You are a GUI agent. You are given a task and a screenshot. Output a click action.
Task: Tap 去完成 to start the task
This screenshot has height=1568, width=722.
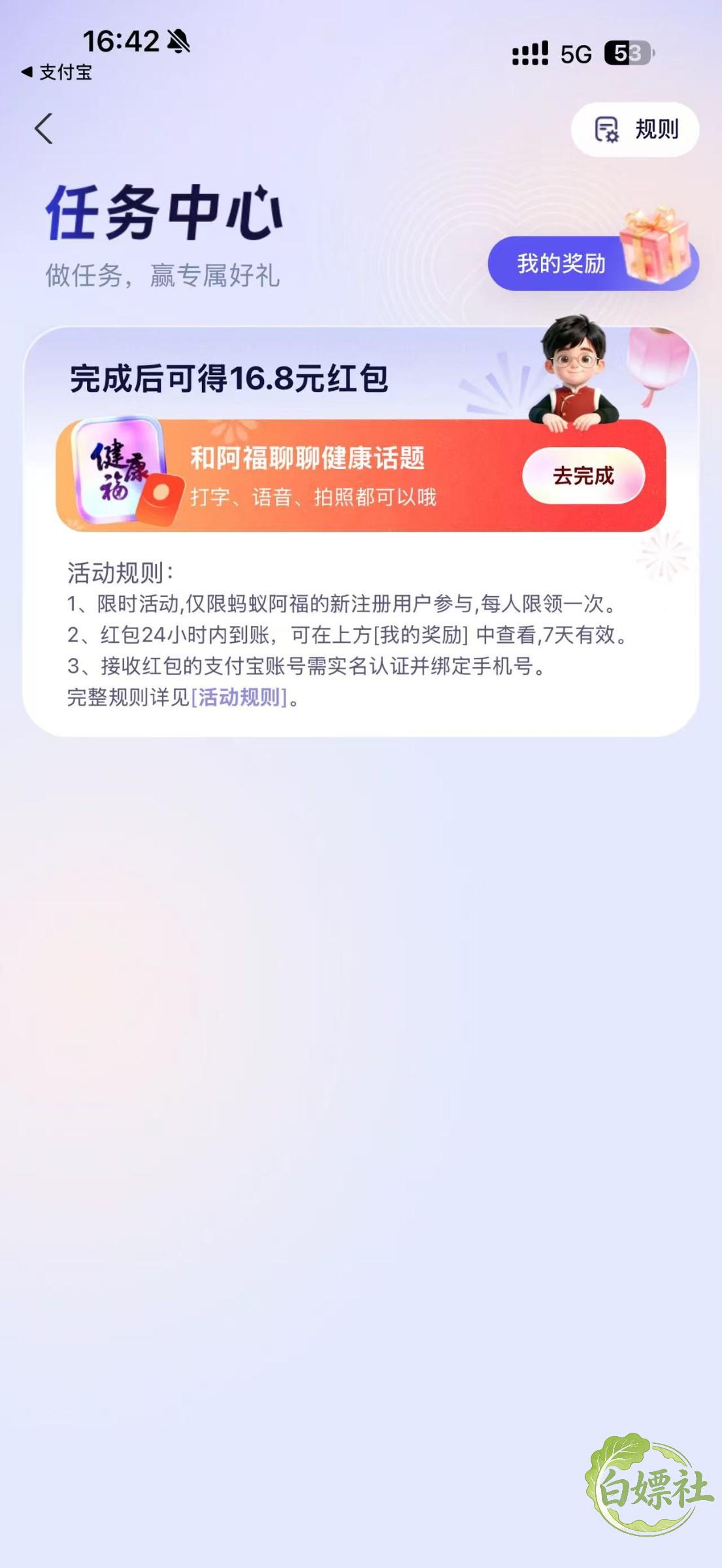pos(583,476)
